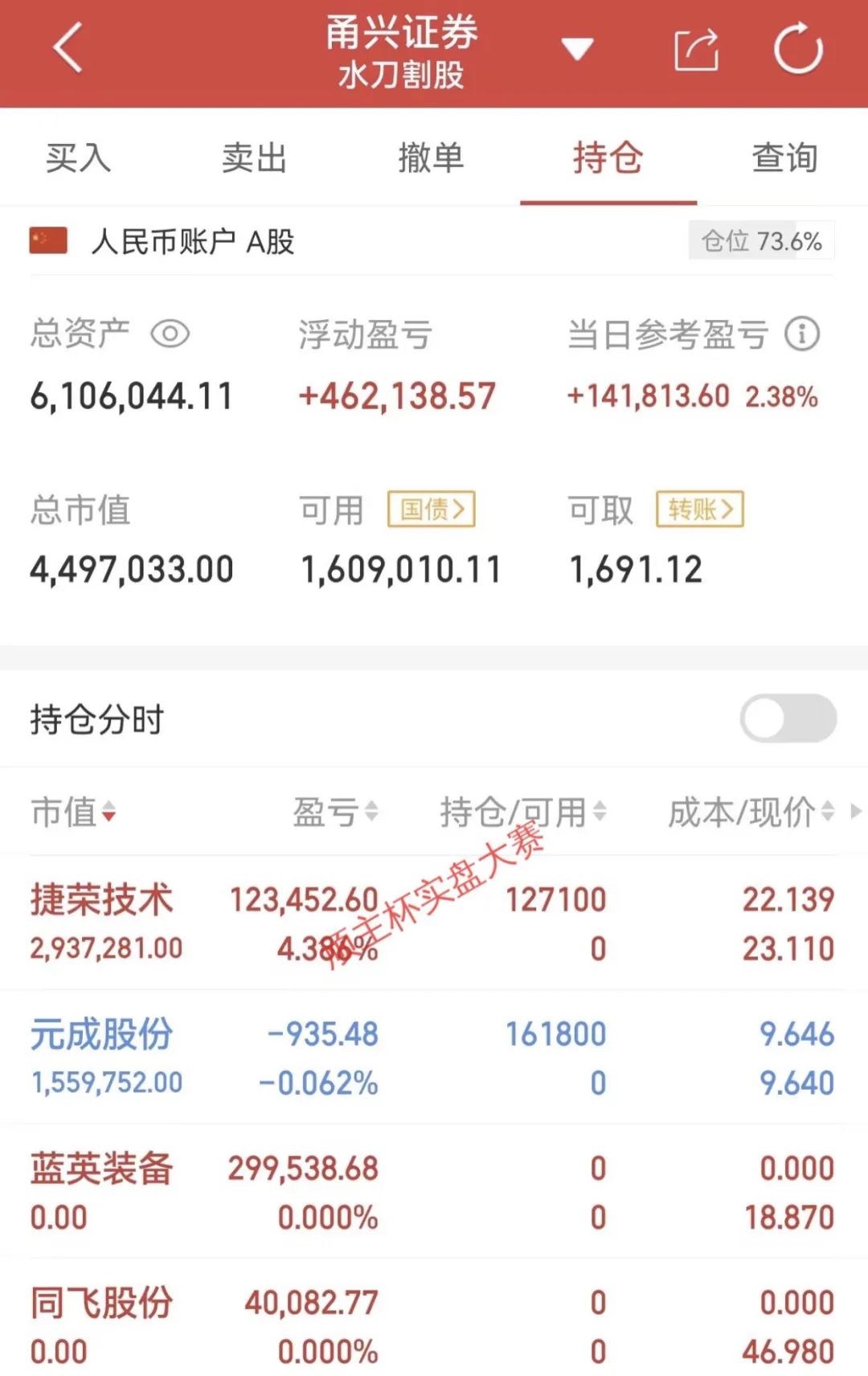Image resolution: width=868 pixels, height=1376 pixels.
Task: Hide total assets with the eye icon
Action: (170, 334)
